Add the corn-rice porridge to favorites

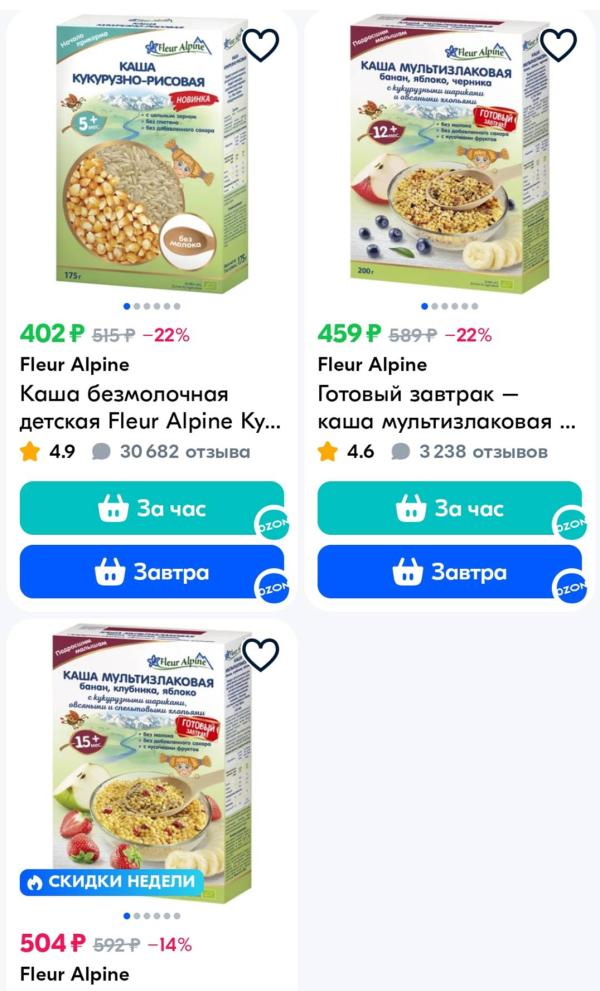point(261,45)
